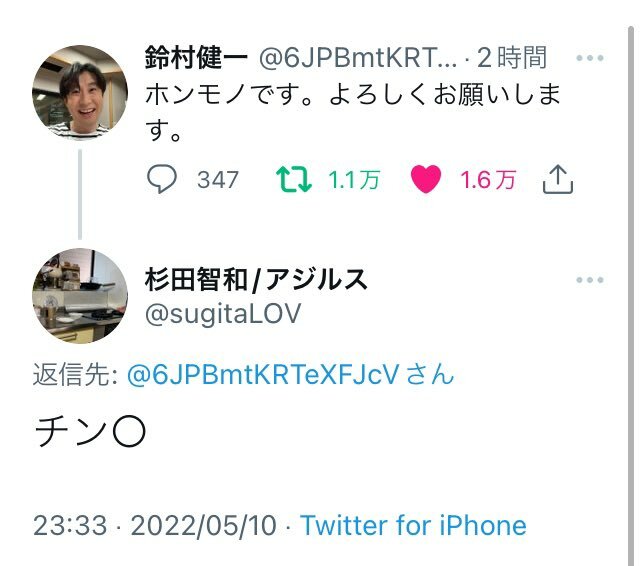
Task: Open 鈴村健一's profile picture
Action: tap(81, 93)
